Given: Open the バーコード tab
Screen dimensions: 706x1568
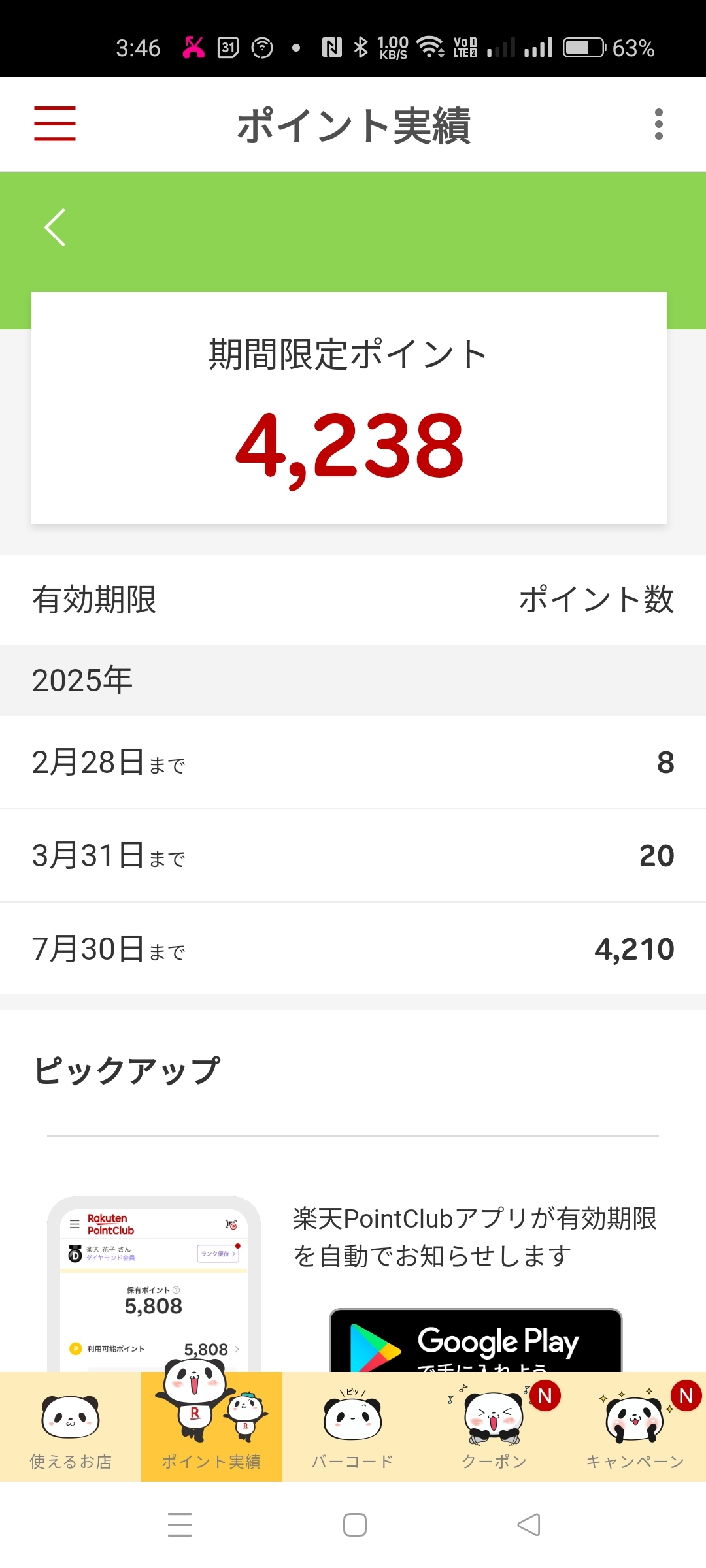Looking at the screenshot, I should pos(353,1427).
